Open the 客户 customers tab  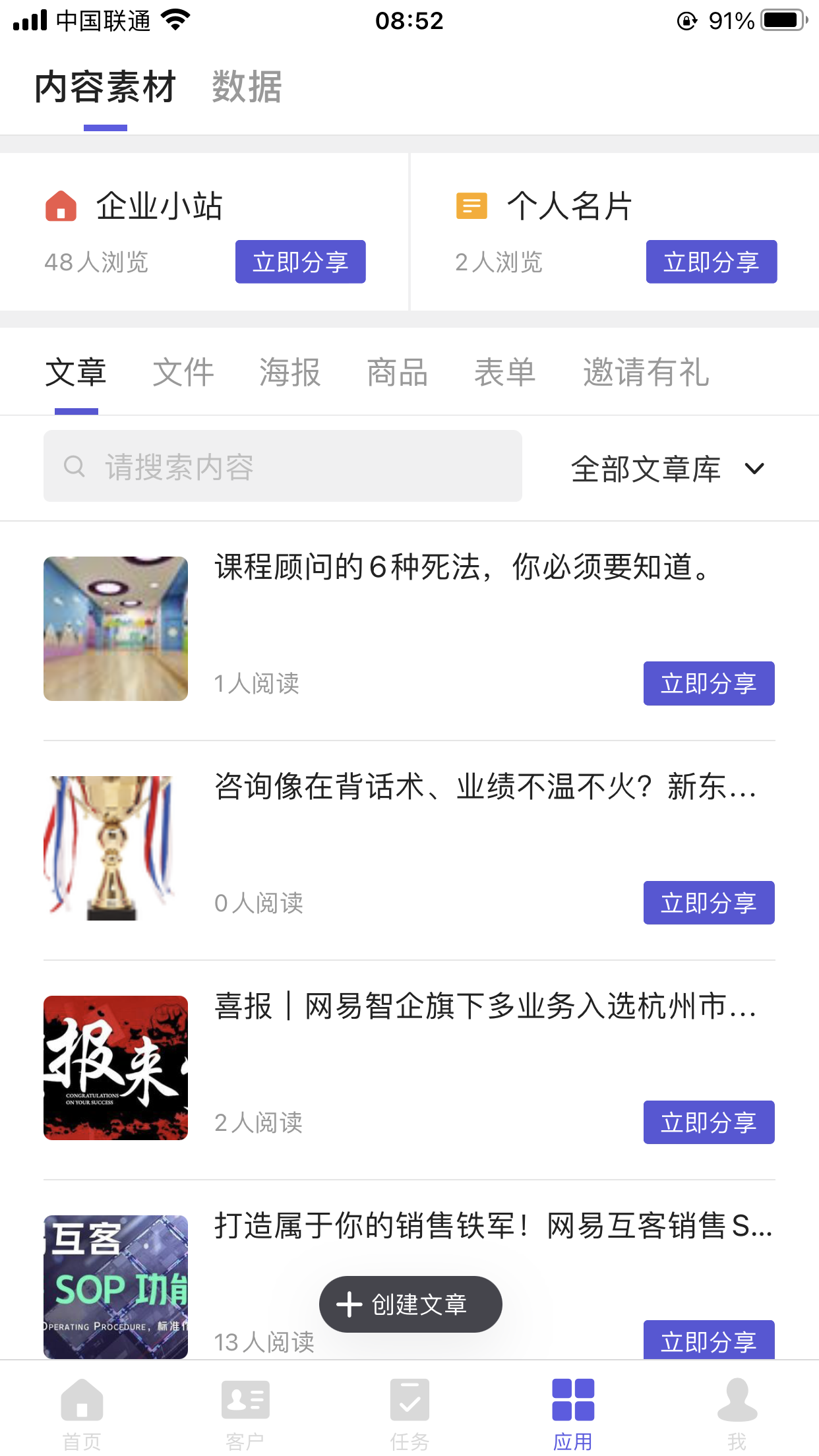[245, 1412]
